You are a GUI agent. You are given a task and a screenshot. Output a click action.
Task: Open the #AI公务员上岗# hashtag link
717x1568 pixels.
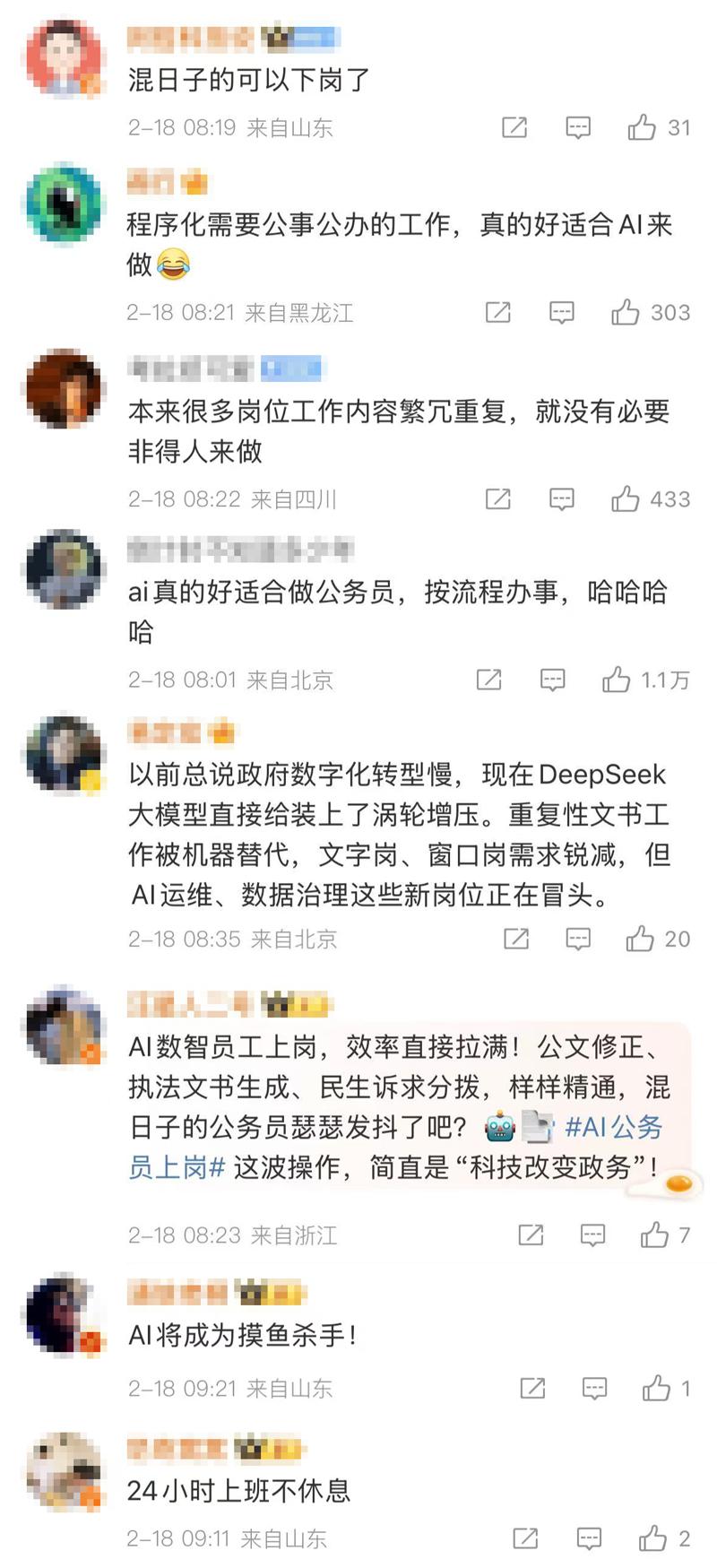(x=613, y=1127)
